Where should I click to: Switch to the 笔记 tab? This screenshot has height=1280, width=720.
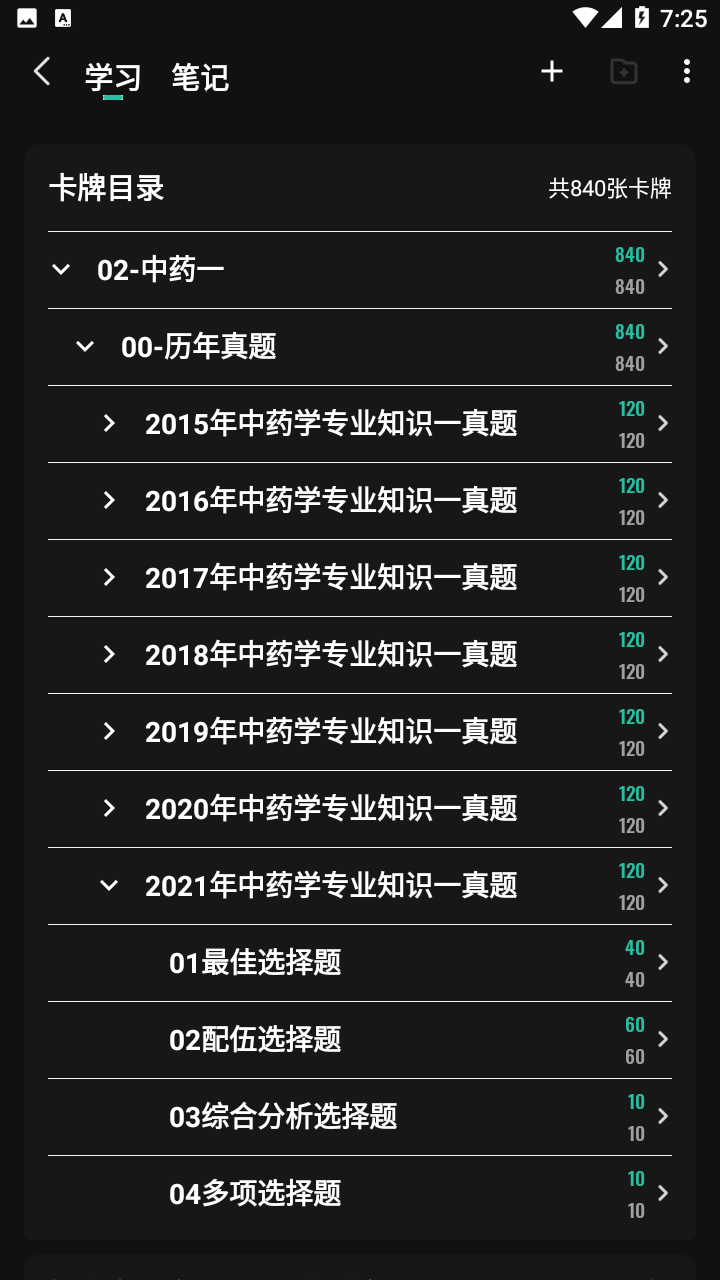pyautogui.click(x=200, y=77)
